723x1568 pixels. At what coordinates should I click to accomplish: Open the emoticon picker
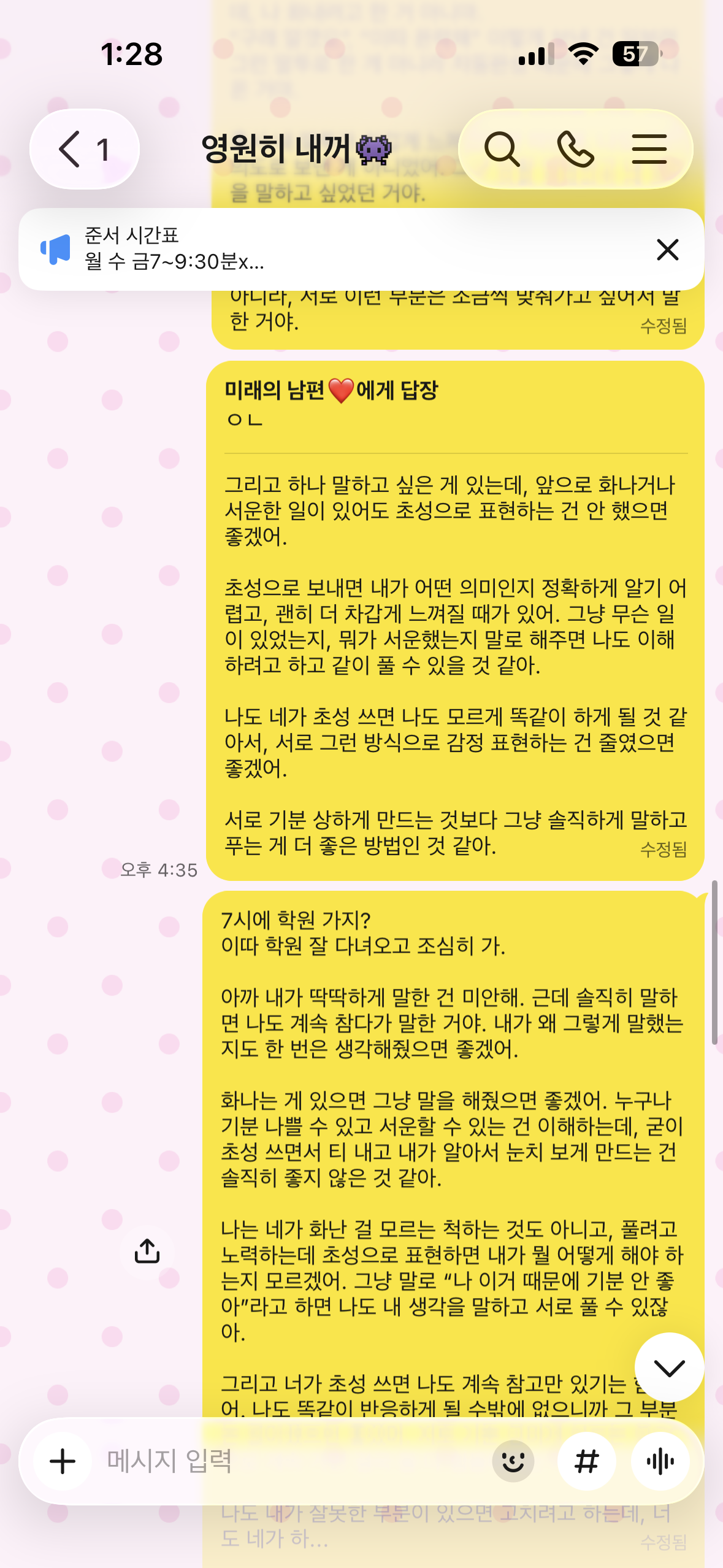click(x=513, y=1461)
